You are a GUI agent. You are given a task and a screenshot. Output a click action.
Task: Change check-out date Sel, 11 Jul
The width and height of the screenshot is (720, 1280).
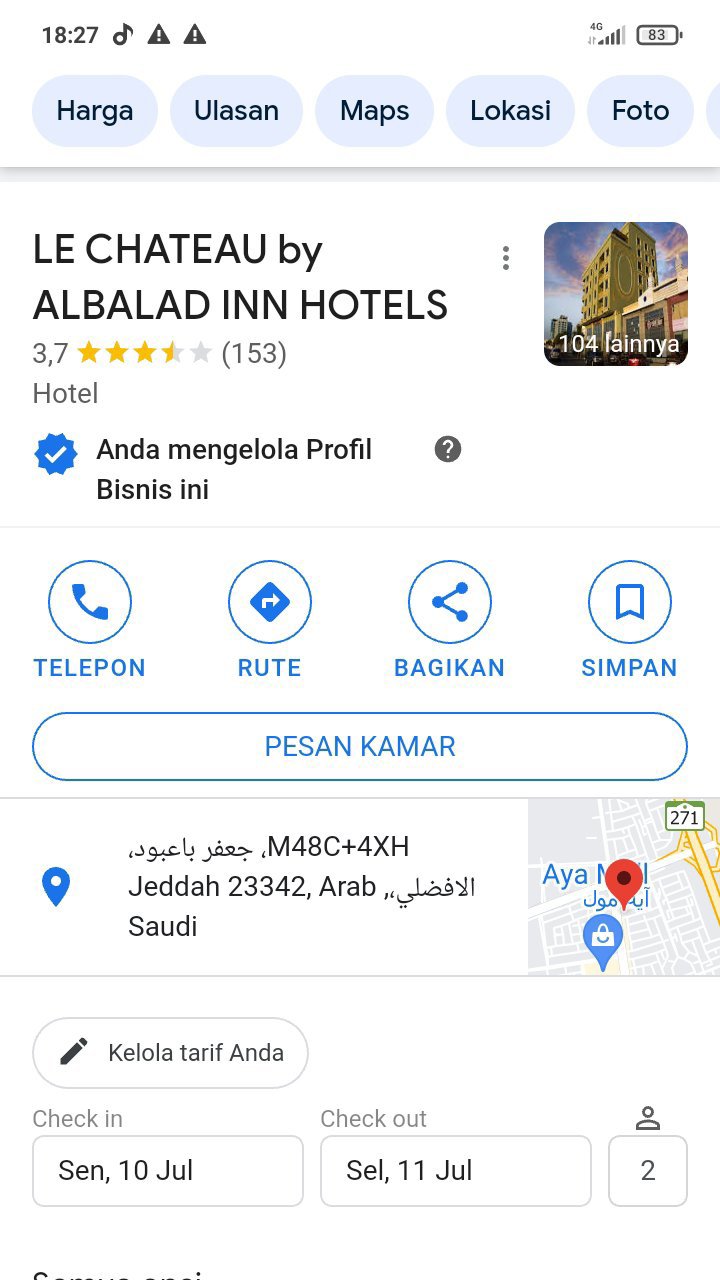point(455,1170)
